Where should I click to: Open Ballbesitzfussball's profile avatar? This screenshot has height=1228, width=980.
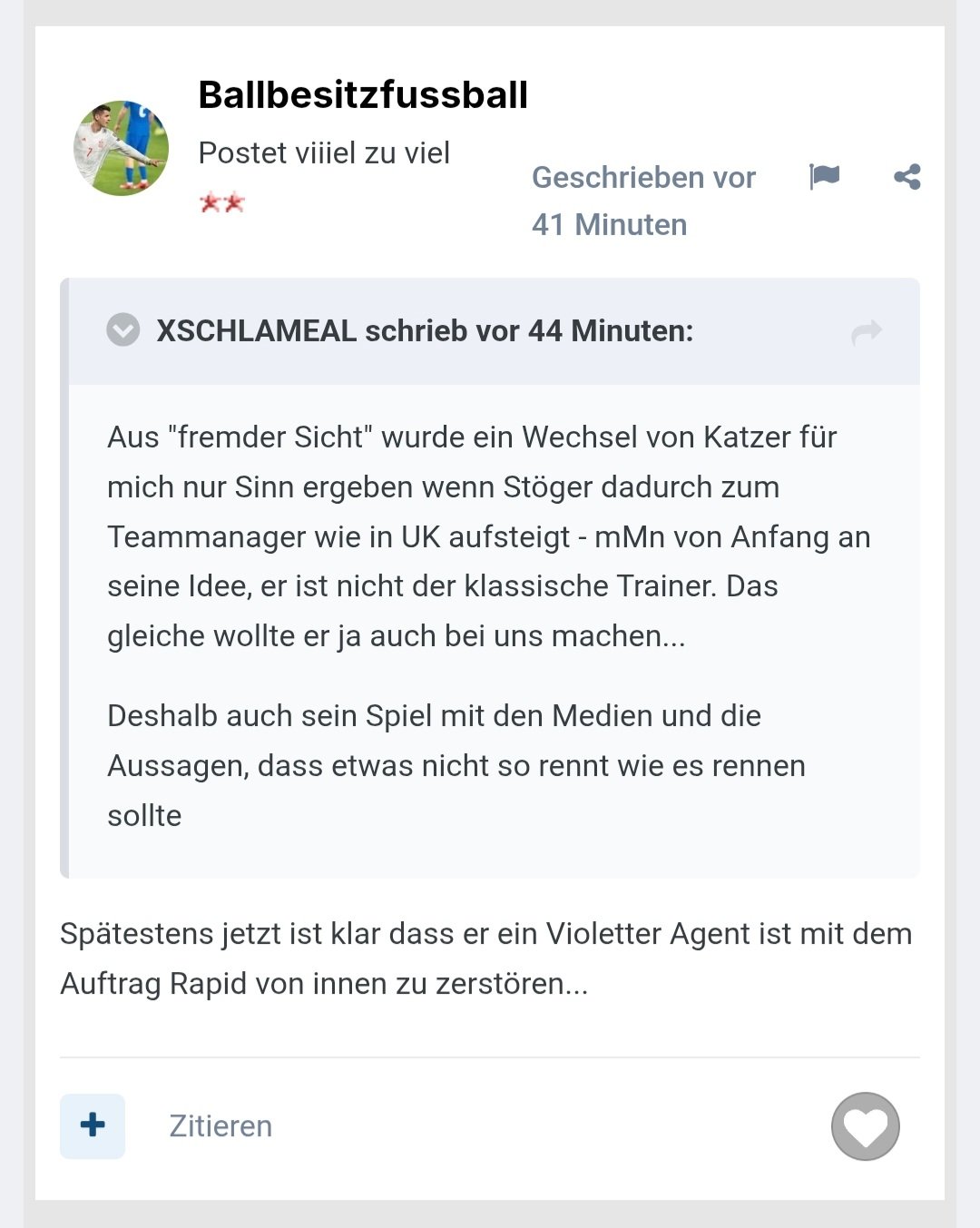(x=121, y=148)
